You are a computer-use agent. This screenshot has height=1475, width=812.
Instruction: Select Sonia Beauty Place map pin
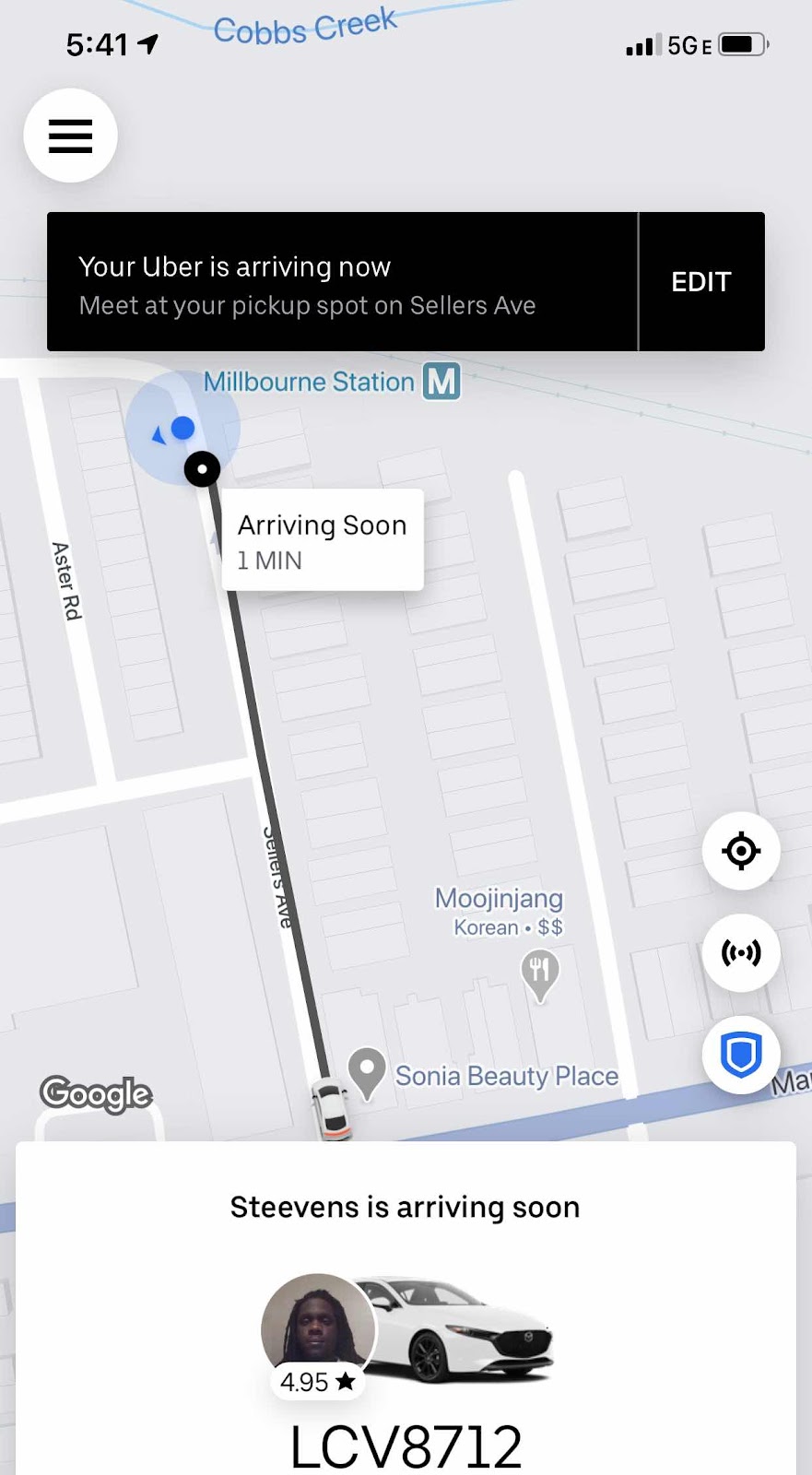[x=367, y=1072]
